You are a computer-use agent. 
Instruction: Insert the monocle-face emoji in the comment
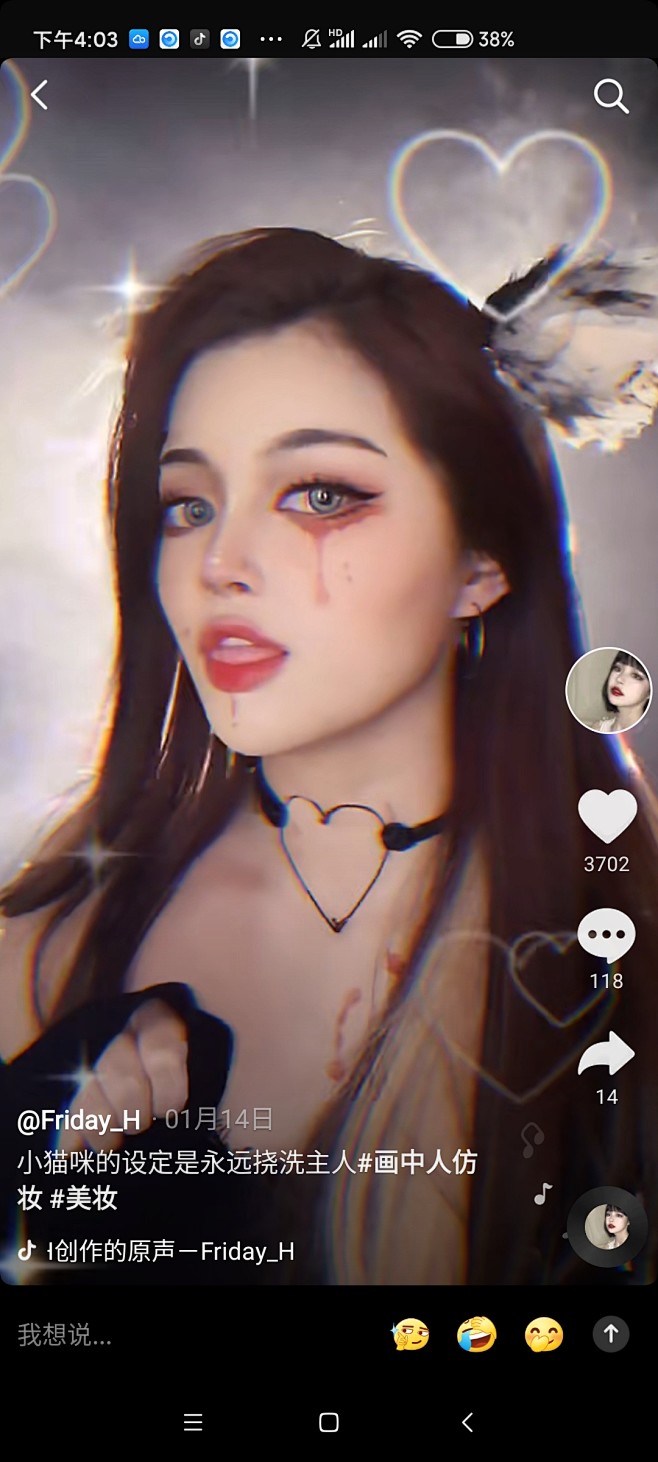tap(411, 1334)
